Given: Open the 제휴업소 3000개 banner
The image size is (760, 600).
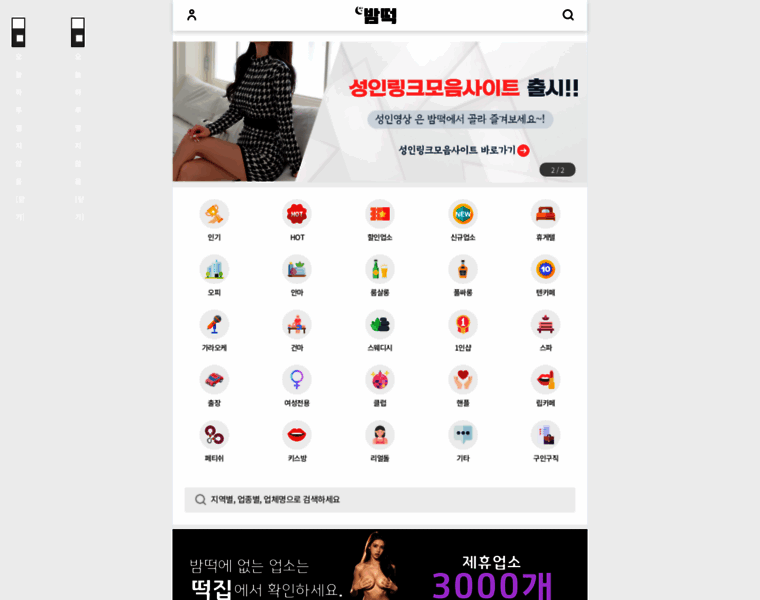Looking at the screenshot, I should click(380, 565).
